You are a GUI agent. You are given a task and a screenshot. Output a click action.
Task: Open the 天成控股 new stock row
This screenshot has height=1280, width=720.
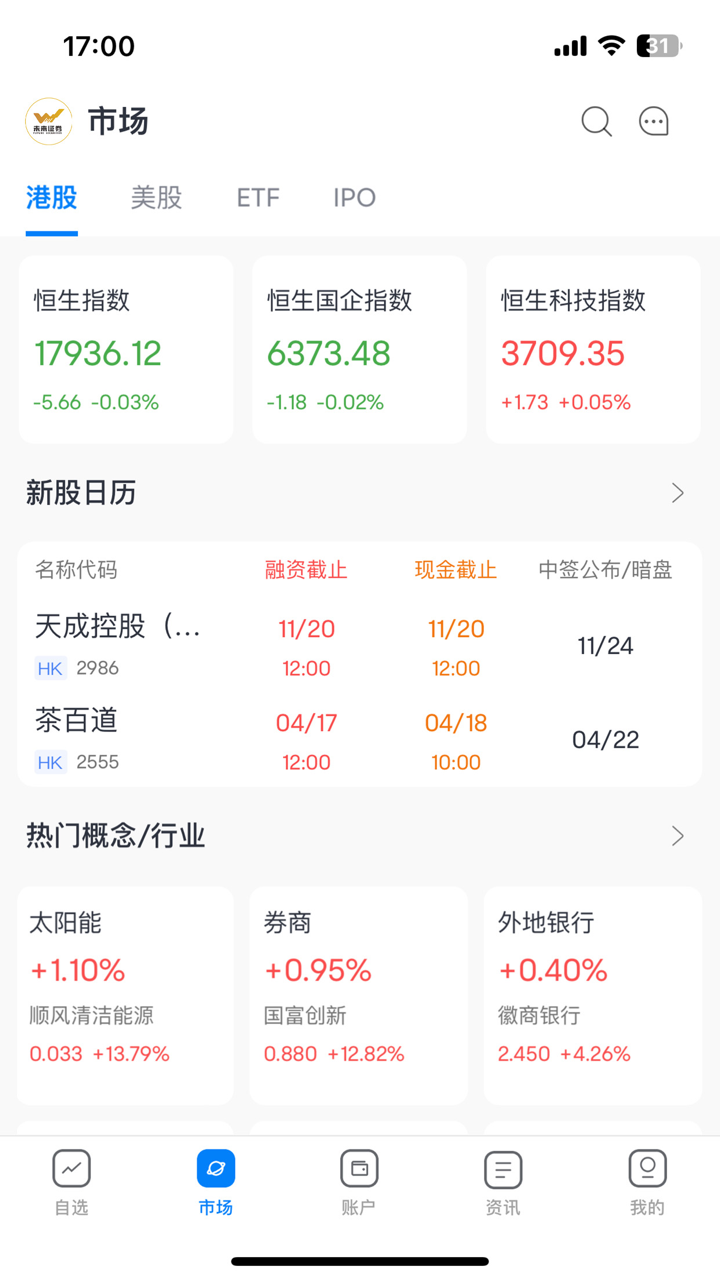(360, 646)
